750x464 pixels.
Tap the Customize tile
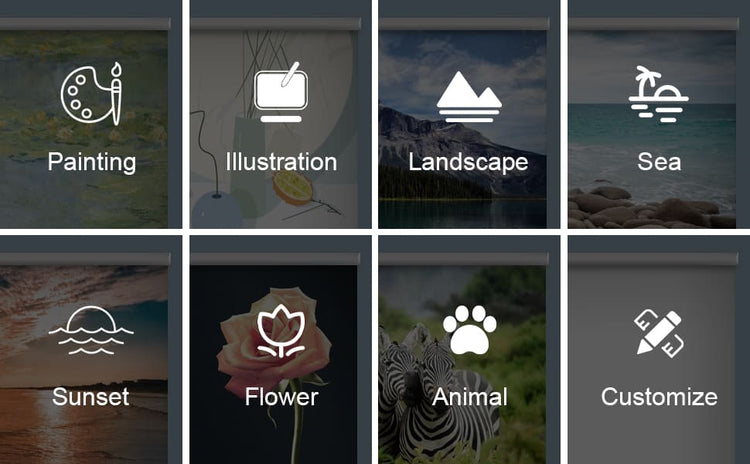tap(659, 355)
